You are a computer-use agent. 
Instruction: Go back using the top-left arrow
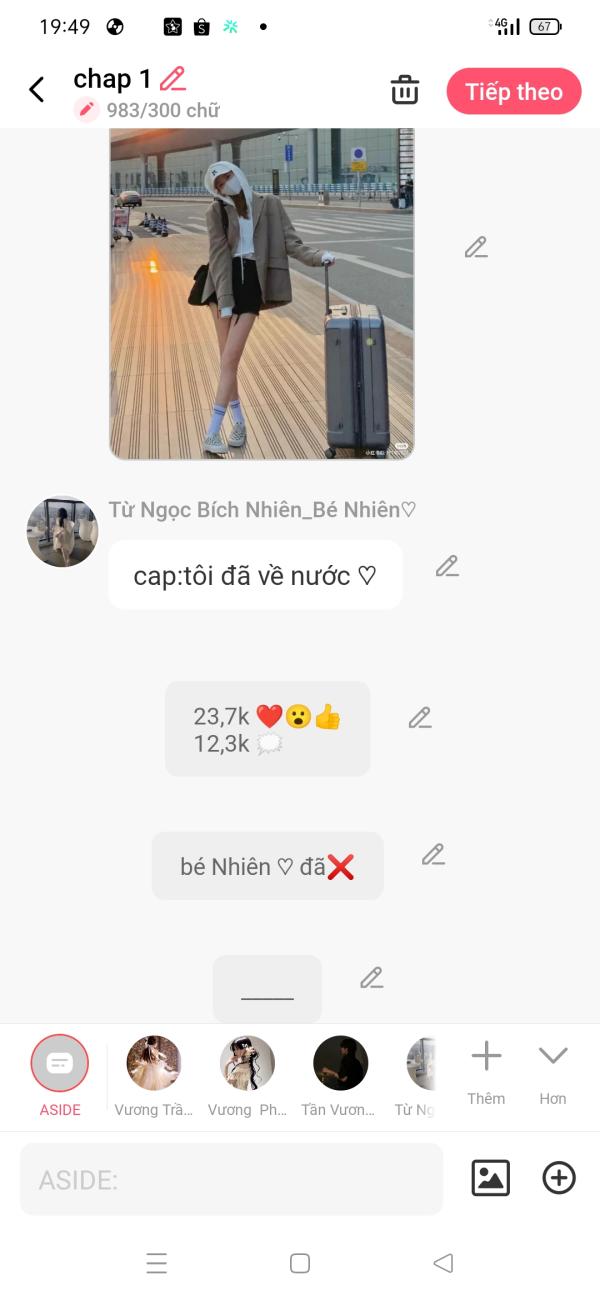click(37, 90)
